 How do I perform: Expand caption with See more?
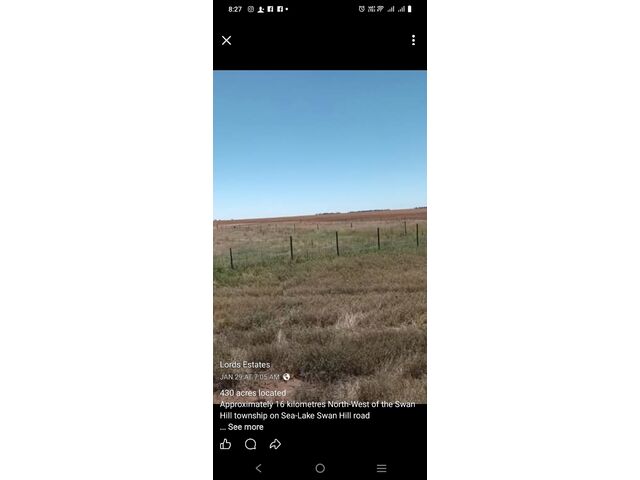245,427
